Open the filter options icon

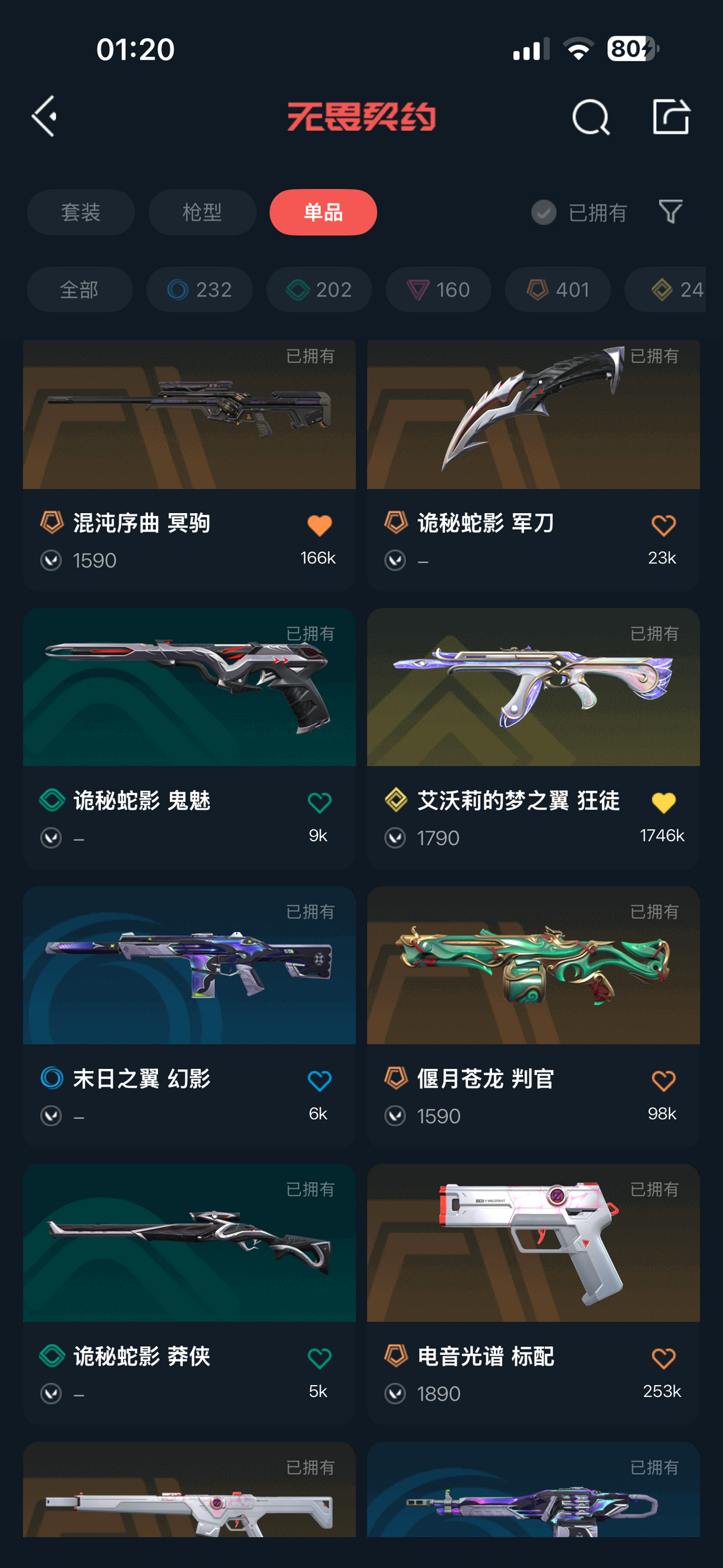click(671, 212)
